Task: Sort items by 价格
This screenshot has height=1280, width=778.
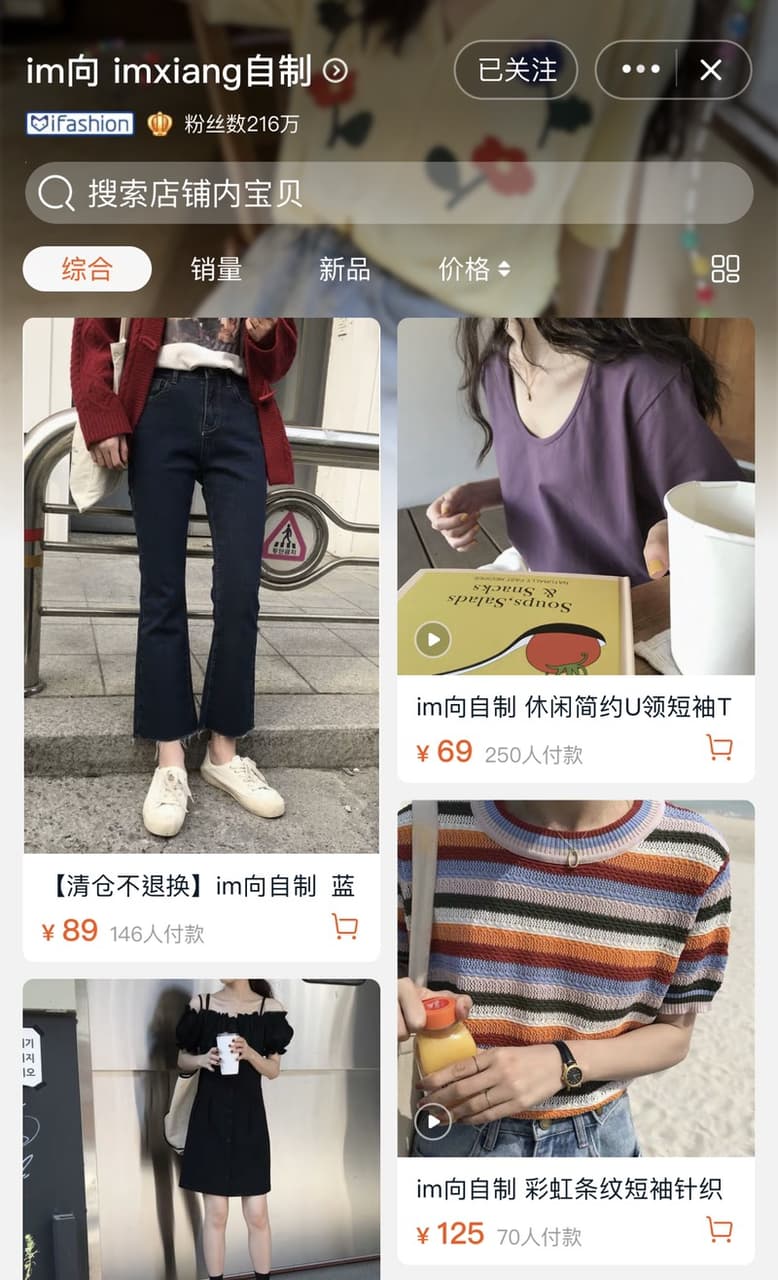Action: coord(474,269)
